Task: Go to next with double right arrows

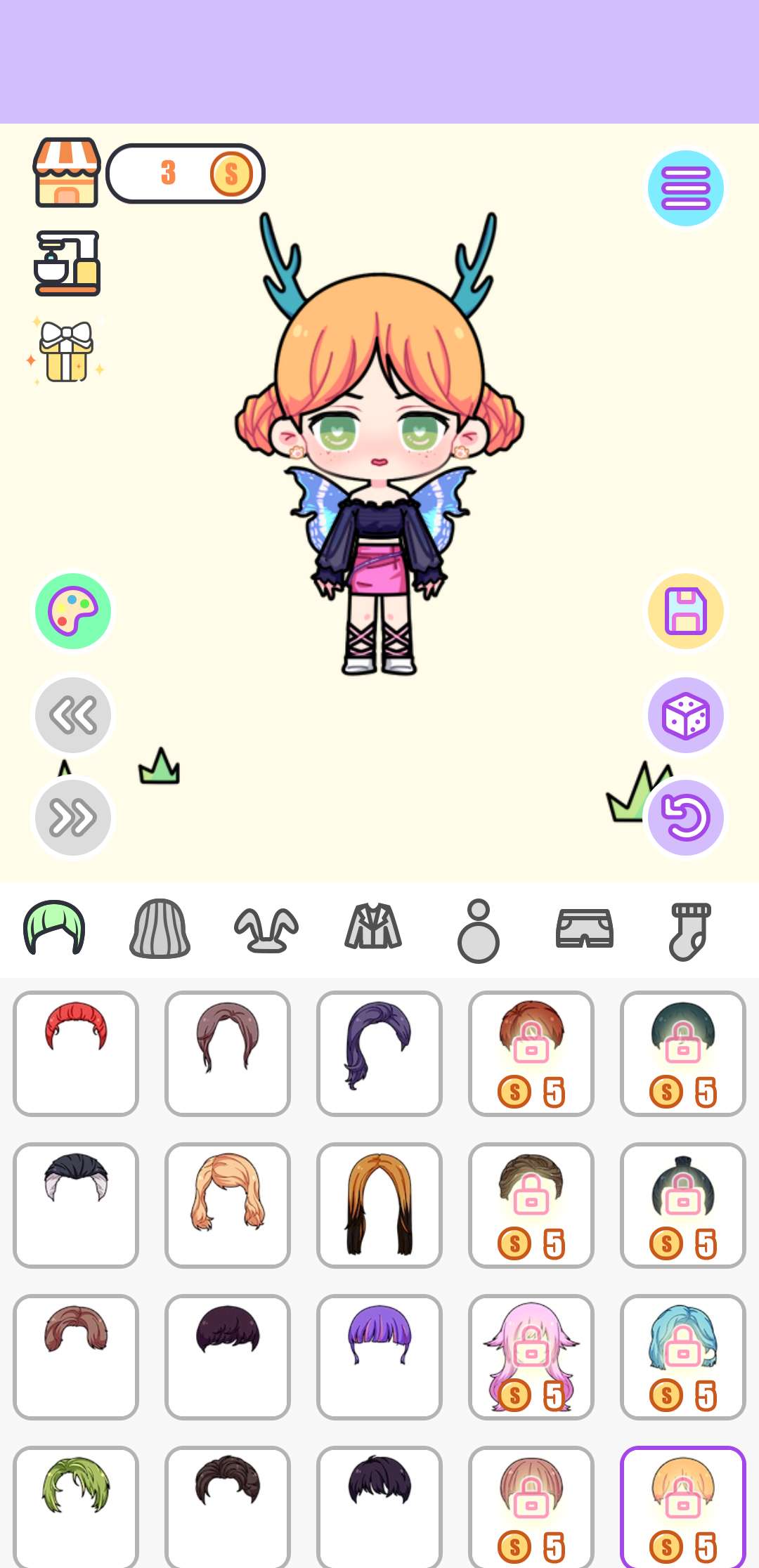Action: click(x=73, y=818)
